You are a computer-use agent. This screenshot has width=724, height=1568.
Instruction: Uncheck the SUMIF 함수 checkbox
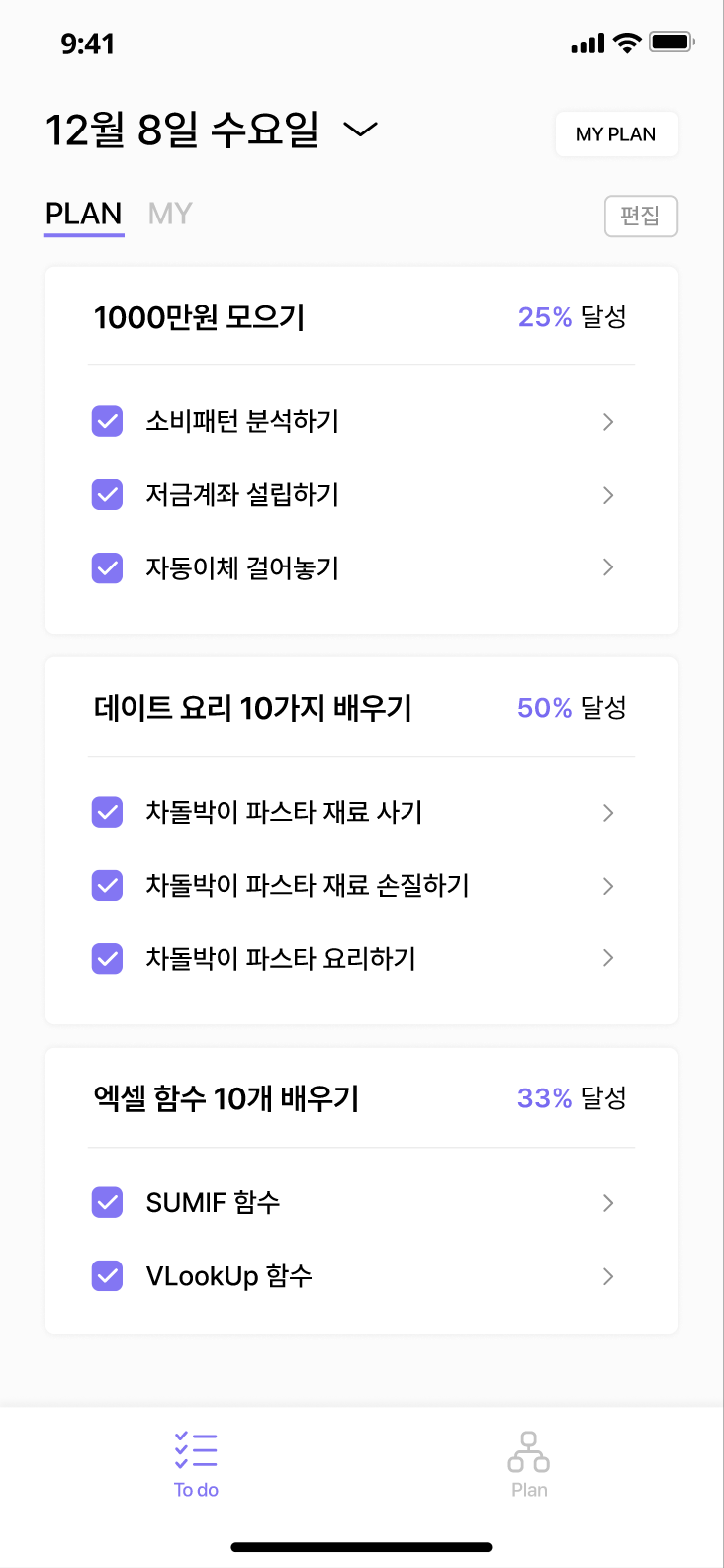click(107, 1203)
